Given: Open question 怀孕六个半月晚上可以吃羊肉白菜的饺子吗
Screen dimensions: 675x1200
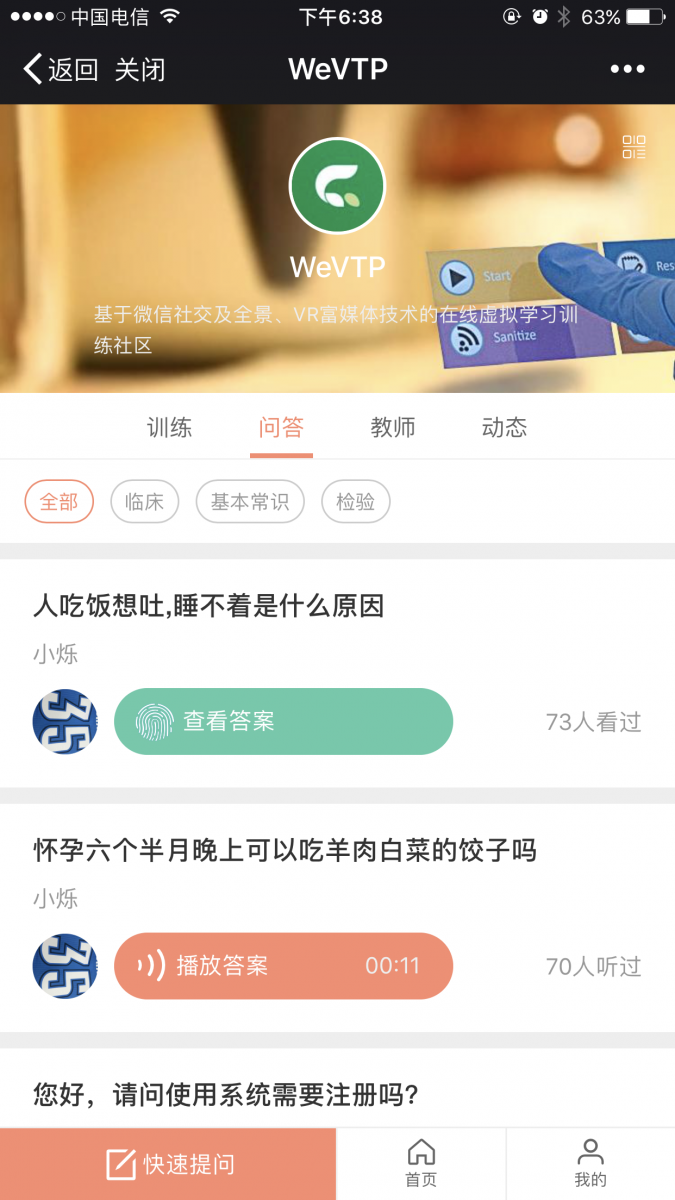Looking at the screenshot, I should click(x=285, y=851).
